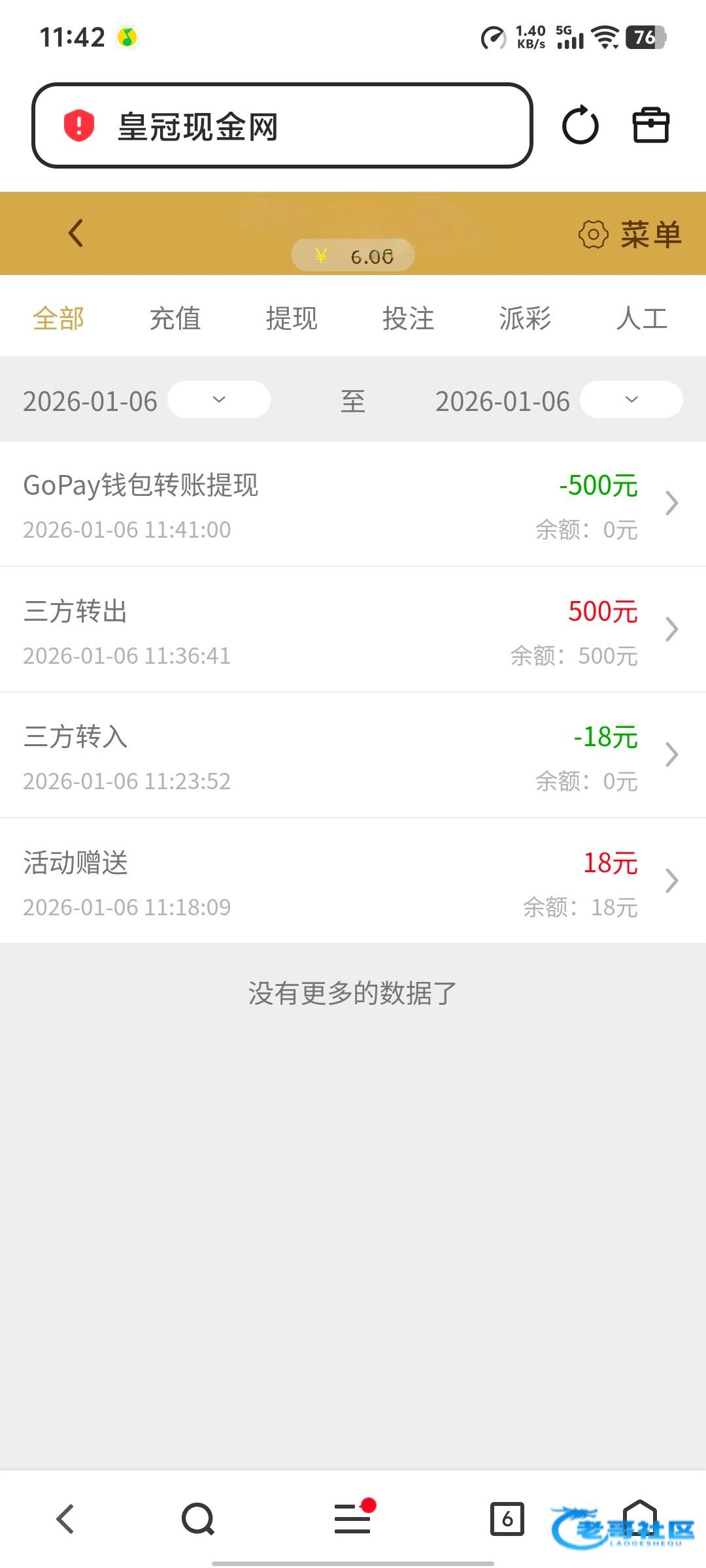This screenshot has width=706, height=1568.
Task: Go back using the gold header arrow
Action: point(76,233)
